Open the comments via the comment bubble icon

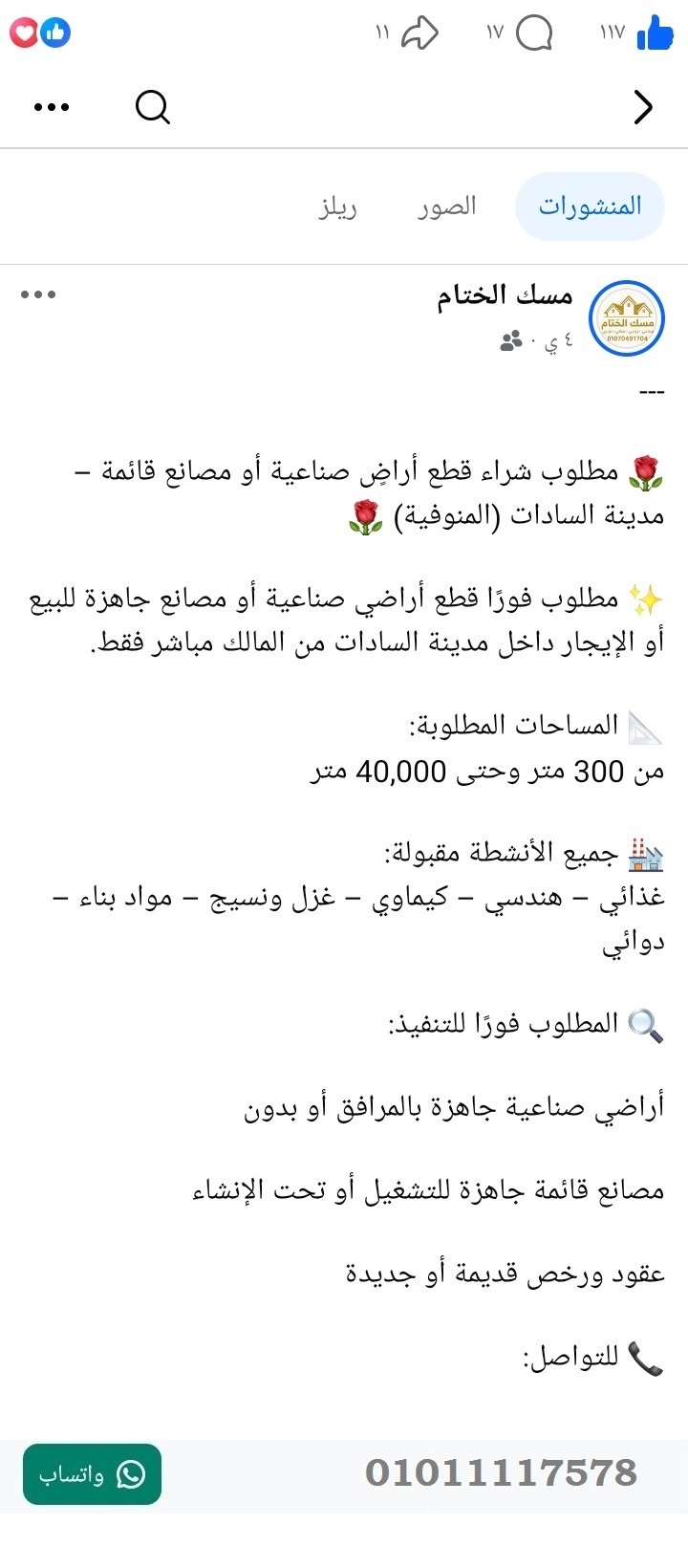coord(535,33)
